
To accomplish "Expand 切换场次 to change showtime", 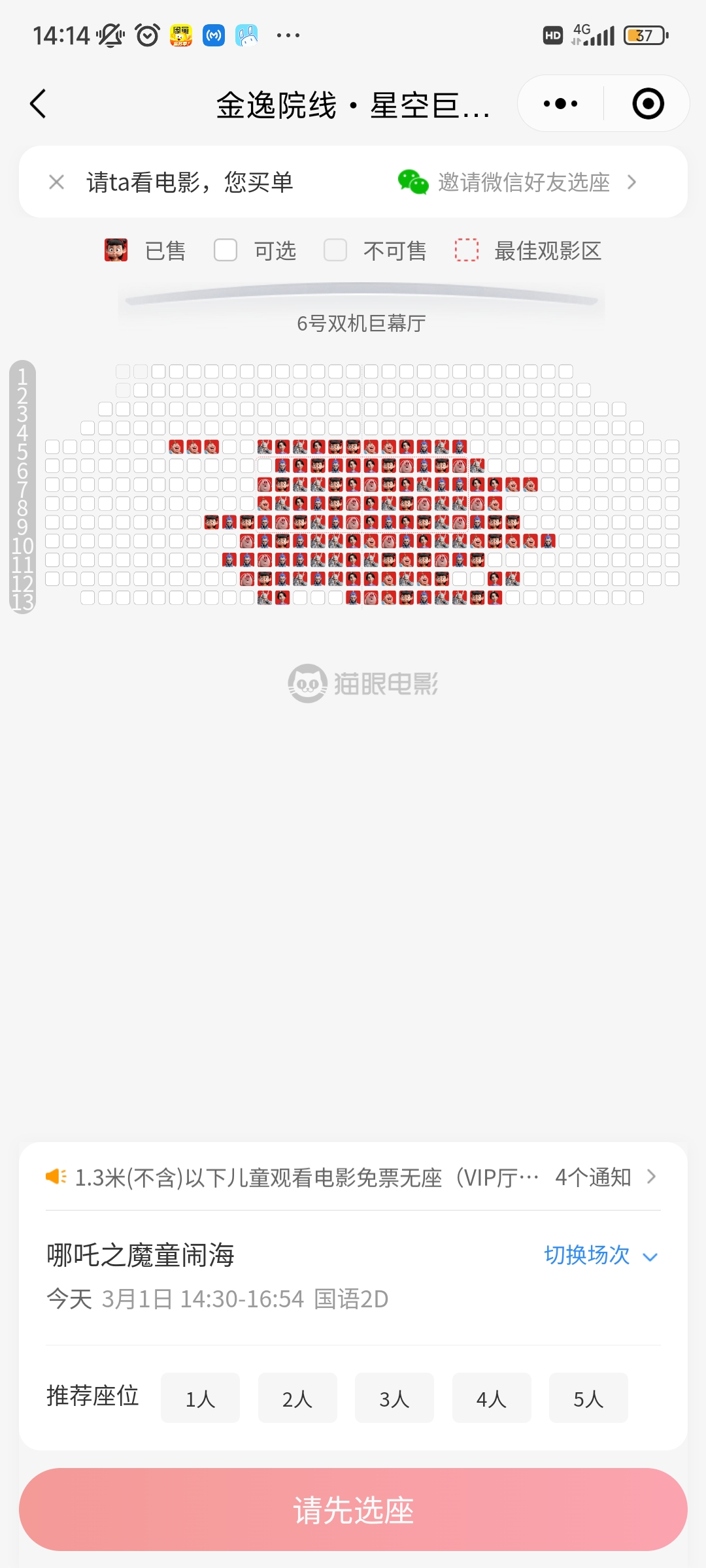I will [600, 1255].
